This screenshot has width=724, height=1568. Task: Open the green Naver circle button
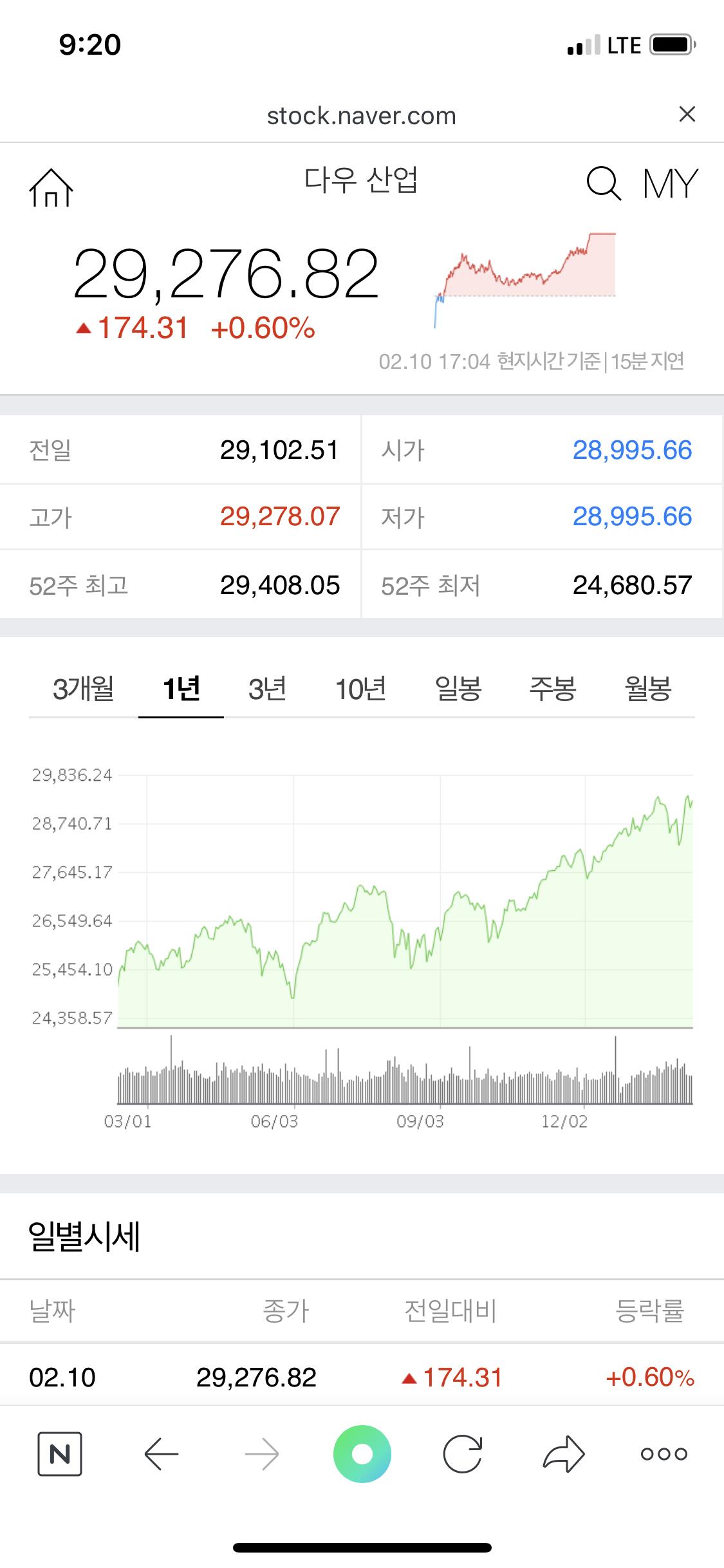[x=362, y=1453]
